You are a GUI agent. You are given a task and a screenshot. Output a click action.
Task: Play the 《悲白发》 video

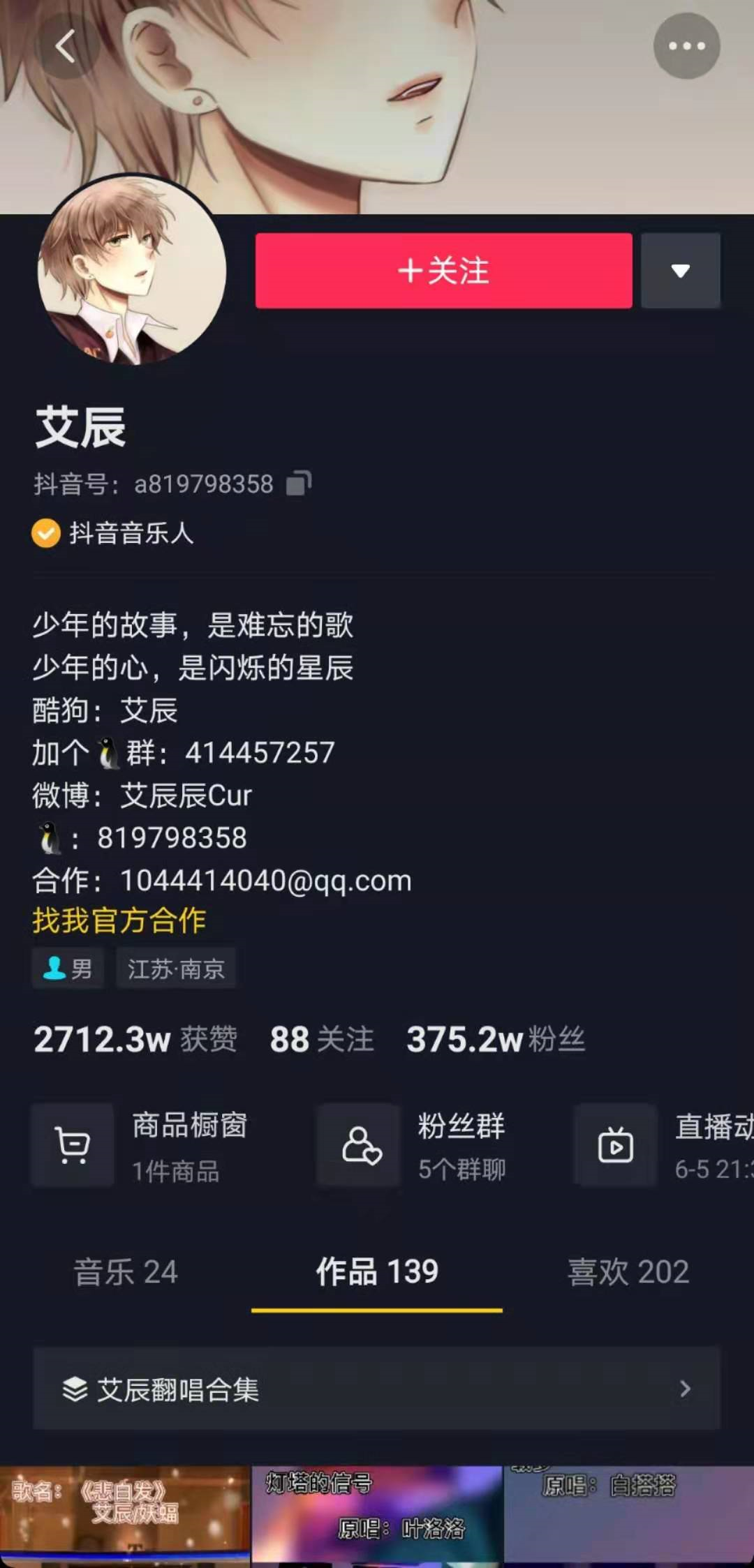(124, 1516)
